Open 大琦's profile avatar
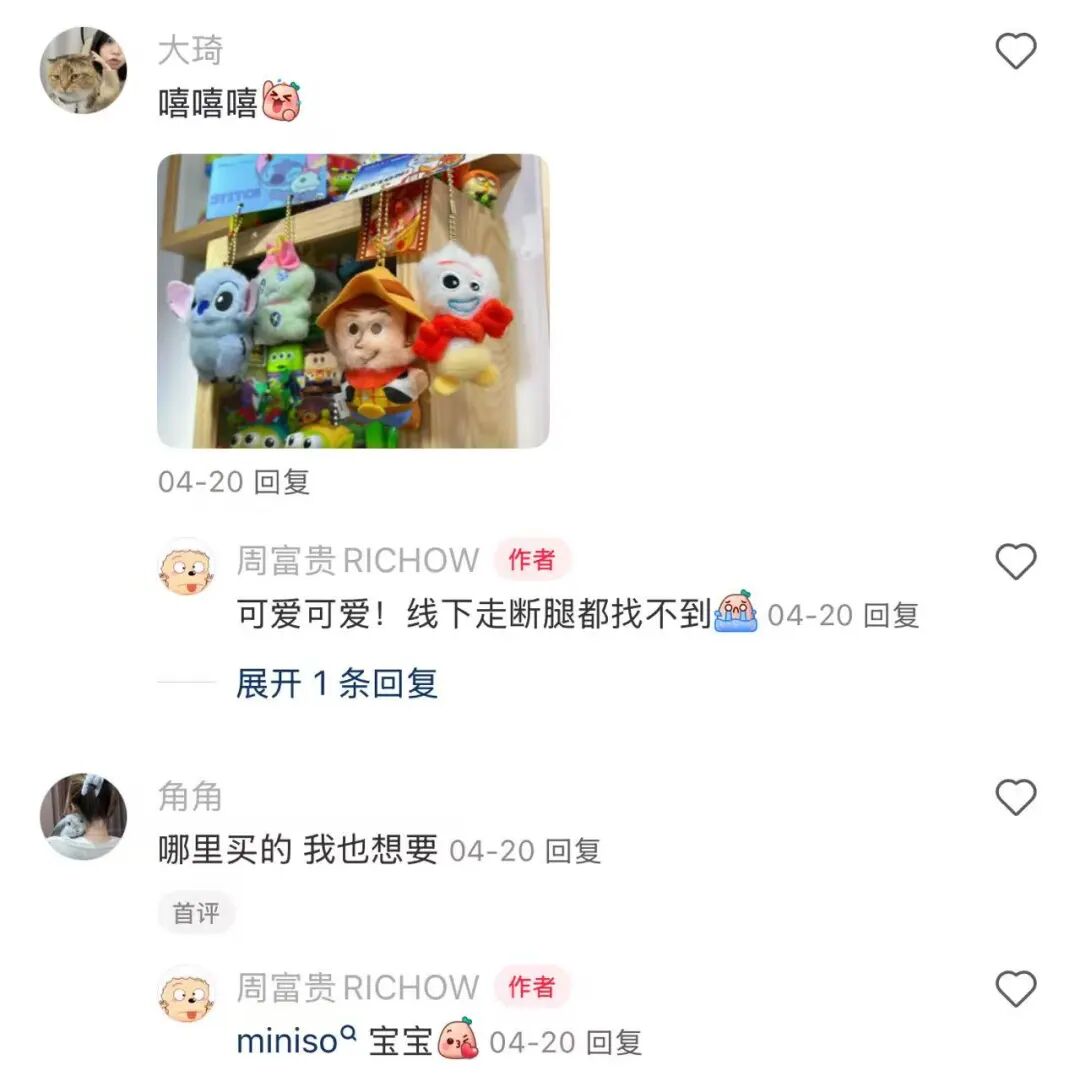This screenshot has height=1082, width=1080. pos(83,70)
